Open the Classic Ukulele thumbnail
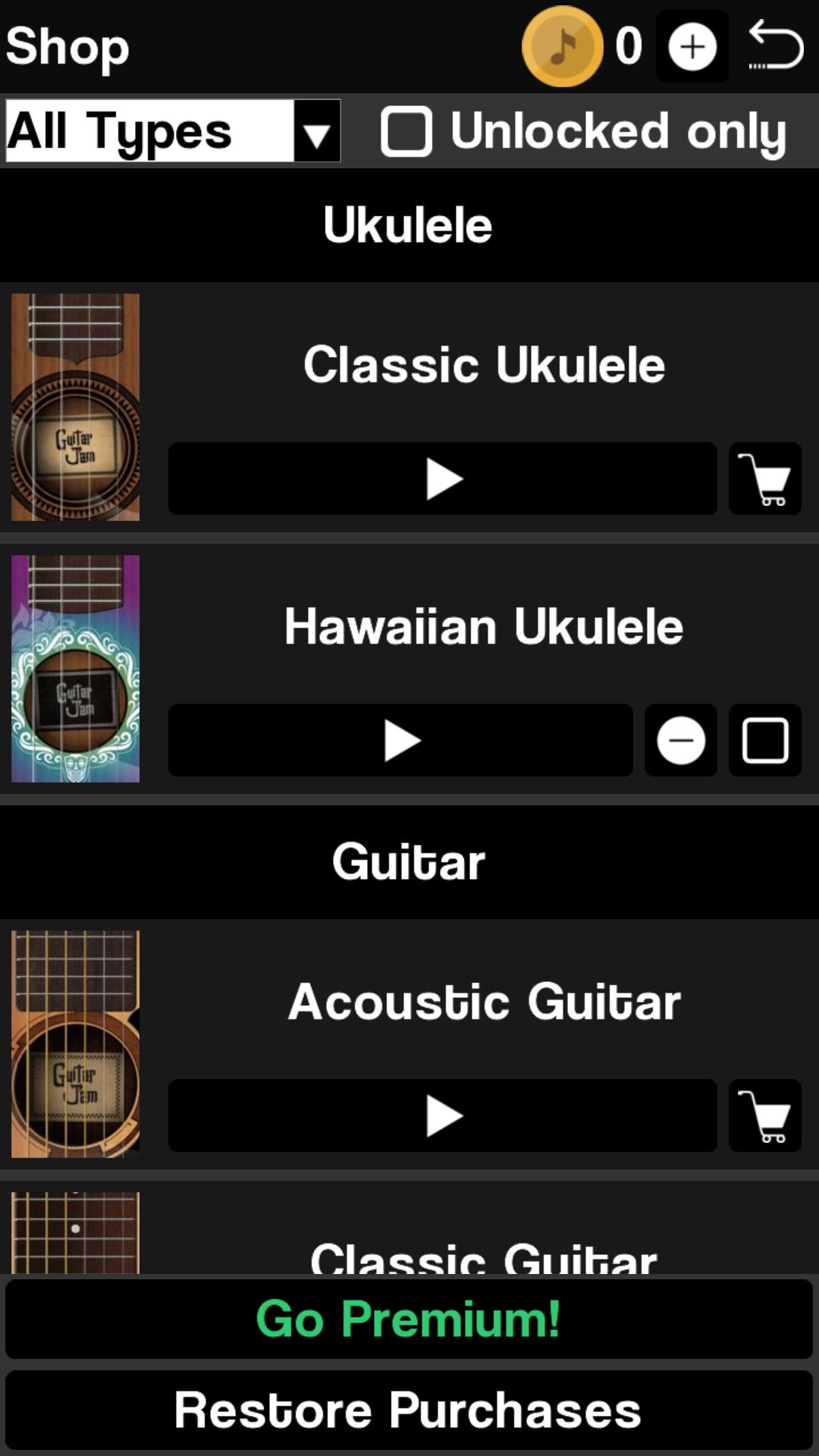This screenshot has height=1456, width=819. [76, 407]
